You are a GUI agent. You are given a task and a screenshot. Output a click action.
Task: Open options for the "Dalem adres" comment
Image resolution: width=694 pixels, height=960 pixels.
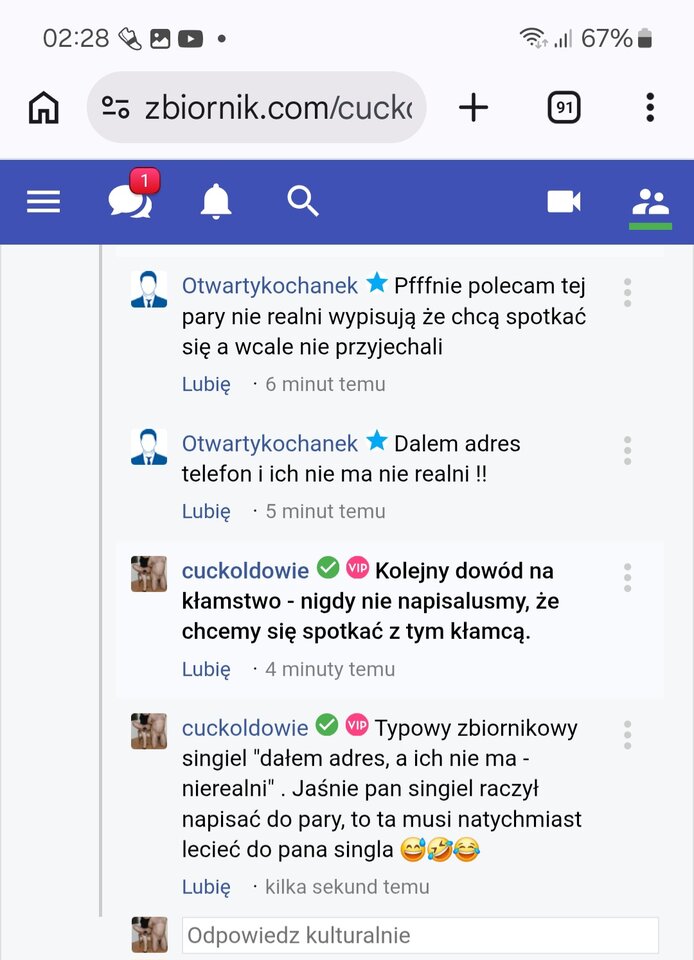627,450
